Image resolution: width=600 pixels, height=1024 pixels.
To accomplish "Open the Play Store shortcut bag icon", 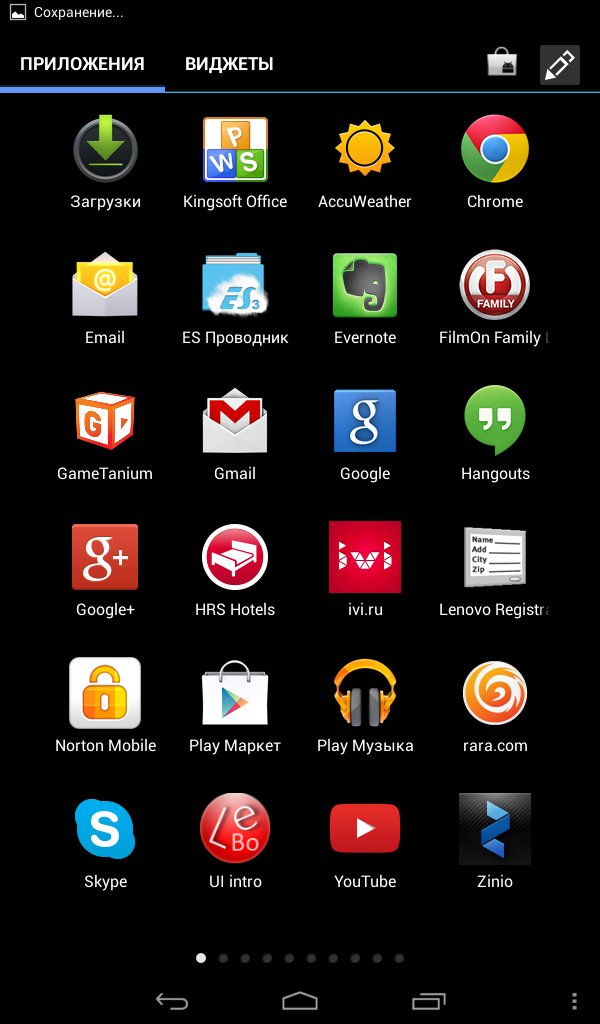I will coord(502,63).
